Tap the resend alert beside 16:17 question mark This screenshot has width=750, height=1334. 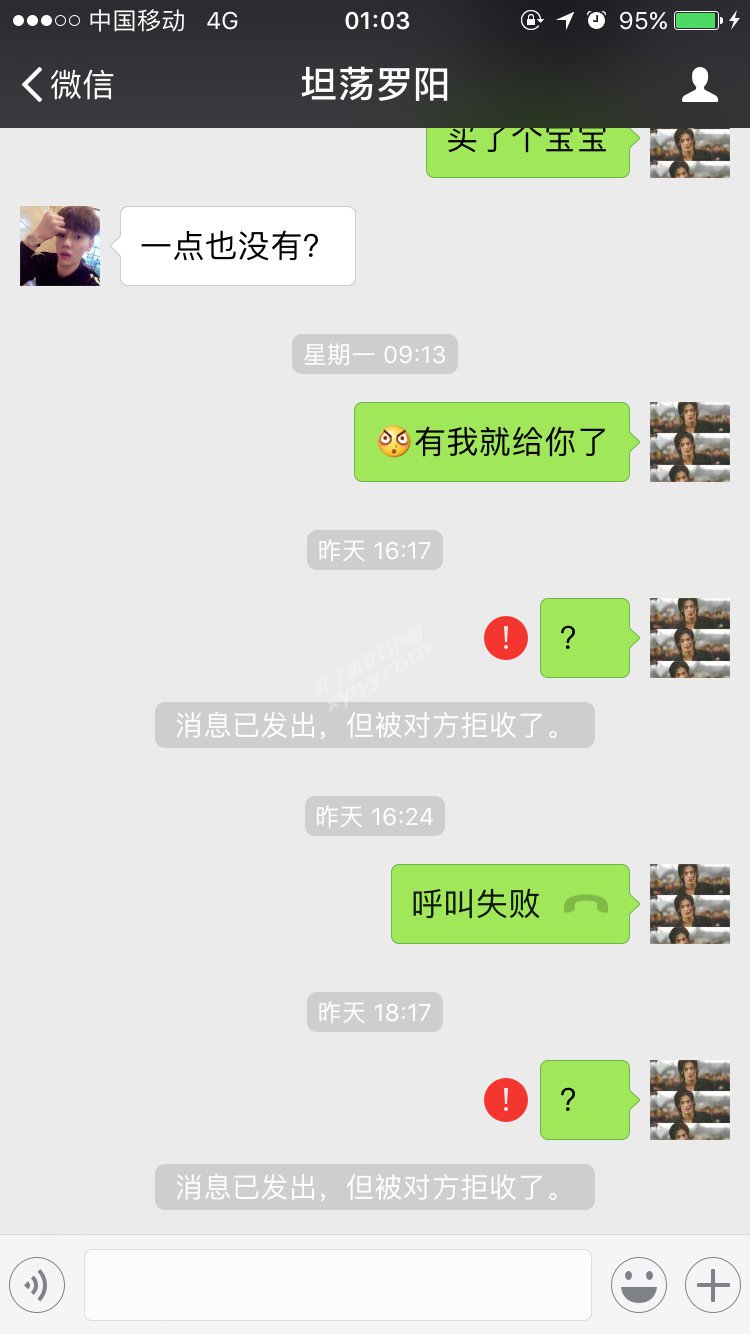point(506,638)
